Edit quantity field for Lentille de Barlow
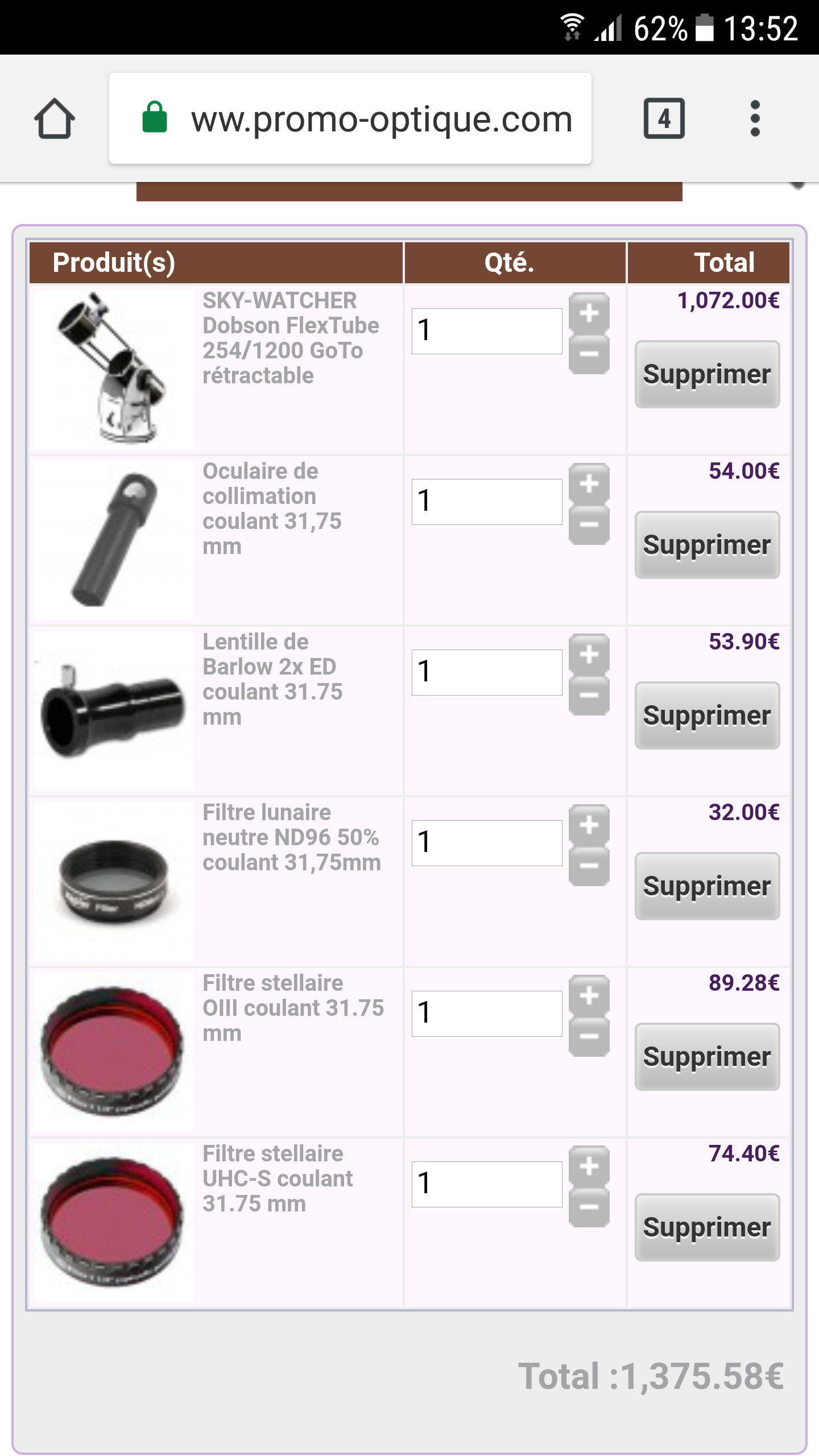The height and width of the screenshot is (1456, 819). coord(486,672)
